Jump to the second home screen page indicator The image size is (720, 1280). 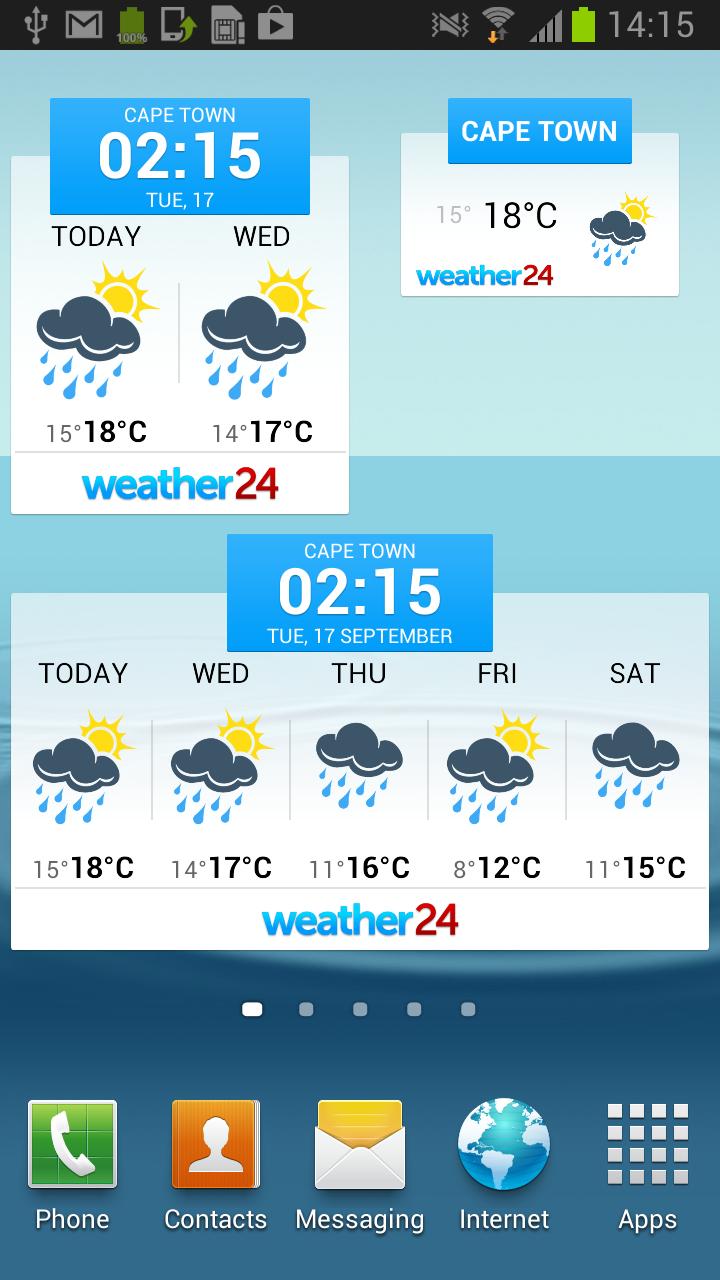tap(306, 1010)
